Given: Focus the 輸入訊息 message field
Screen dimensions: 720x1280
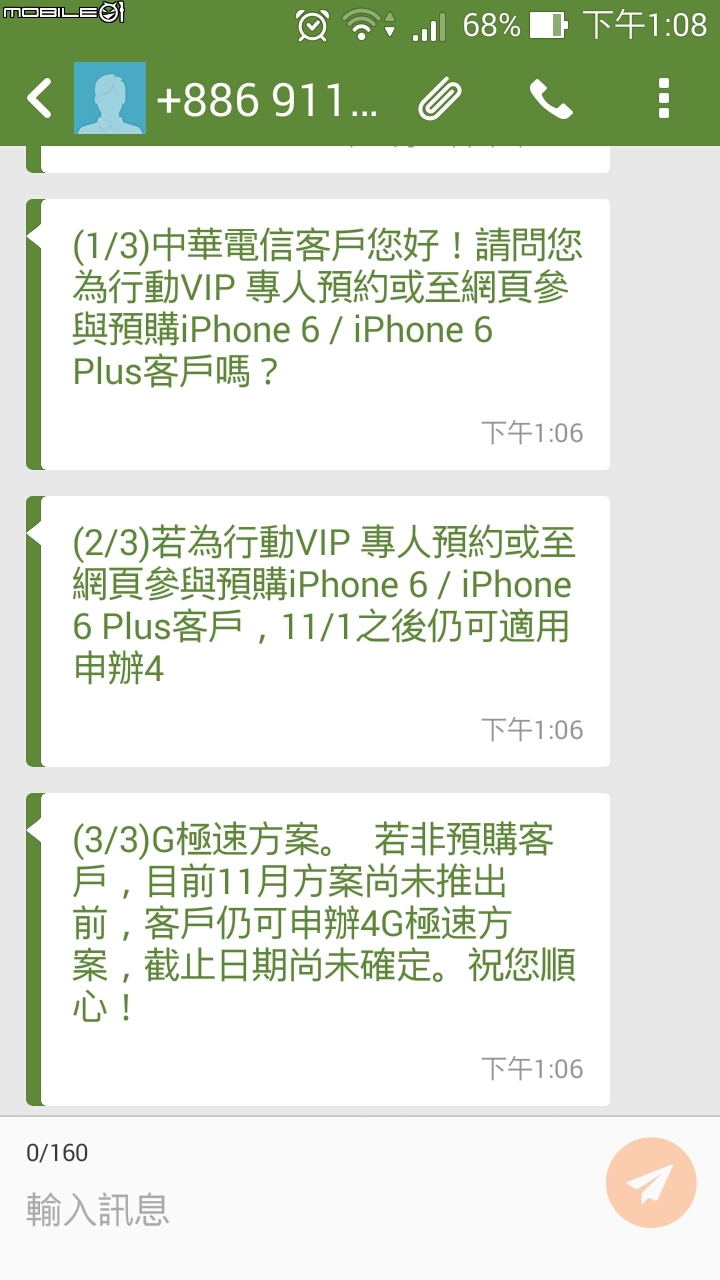Looking at the screenshot, I should pyautogui.click(x=300, y=1209).
